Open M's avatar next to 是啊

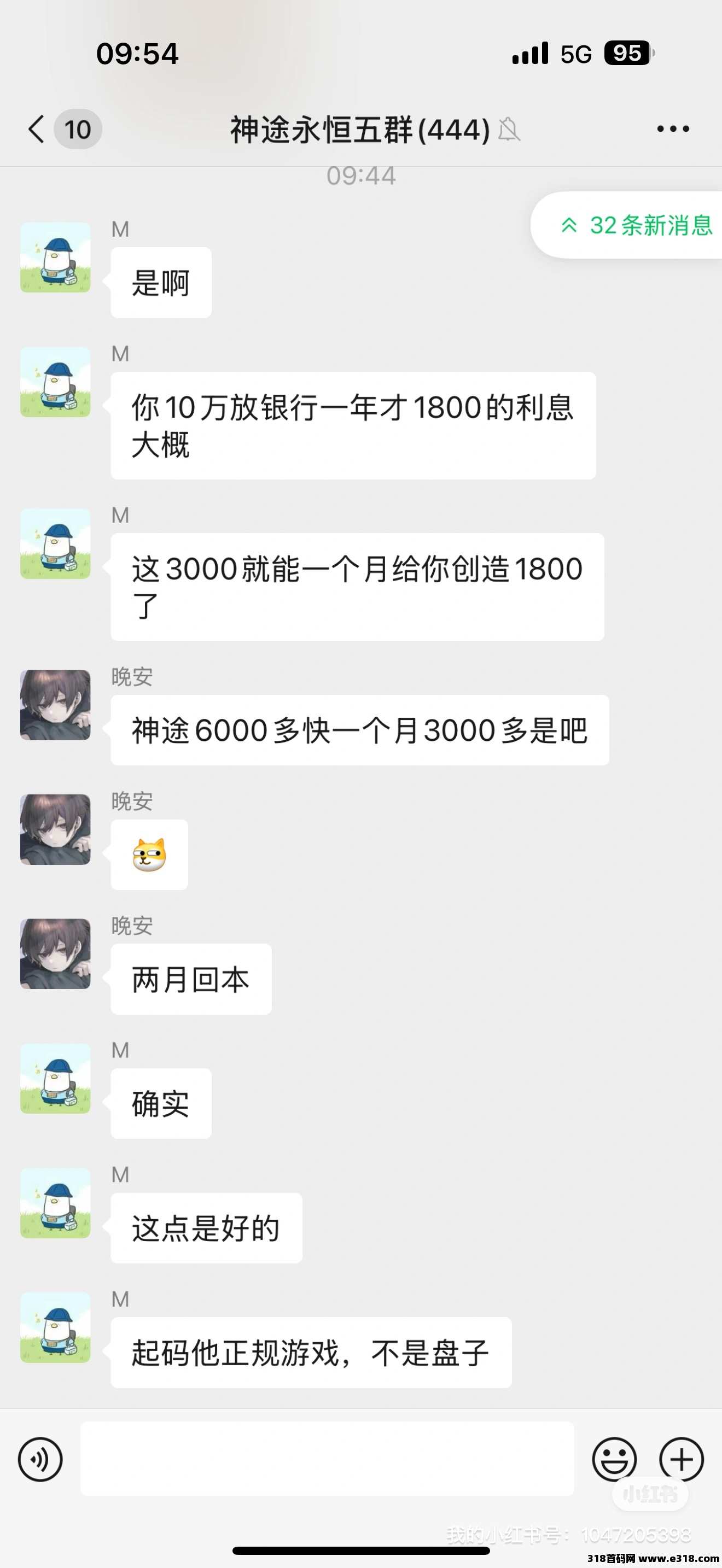click(x=55, y=258)
